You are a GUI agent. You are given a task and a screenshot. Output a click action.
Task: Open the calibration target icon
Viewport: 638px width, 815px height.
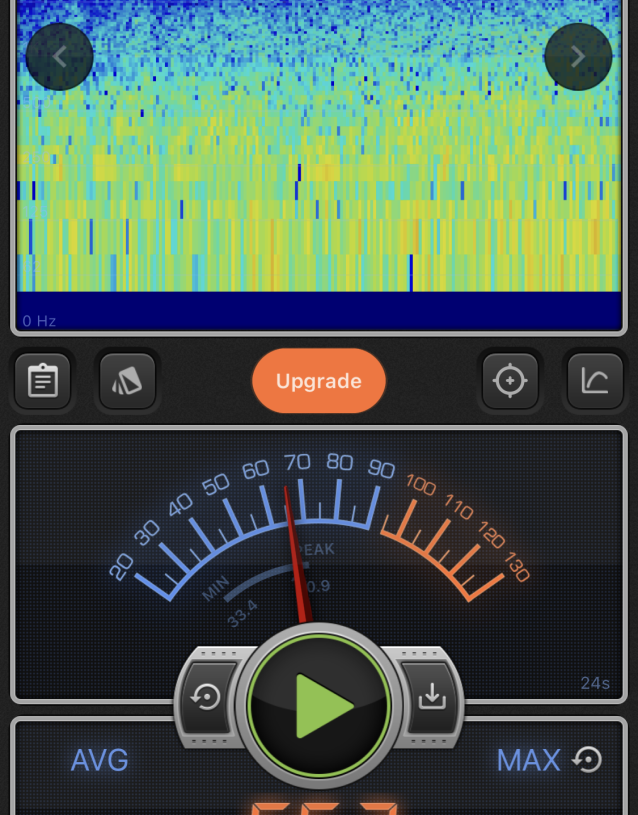[x=510, y=381]
